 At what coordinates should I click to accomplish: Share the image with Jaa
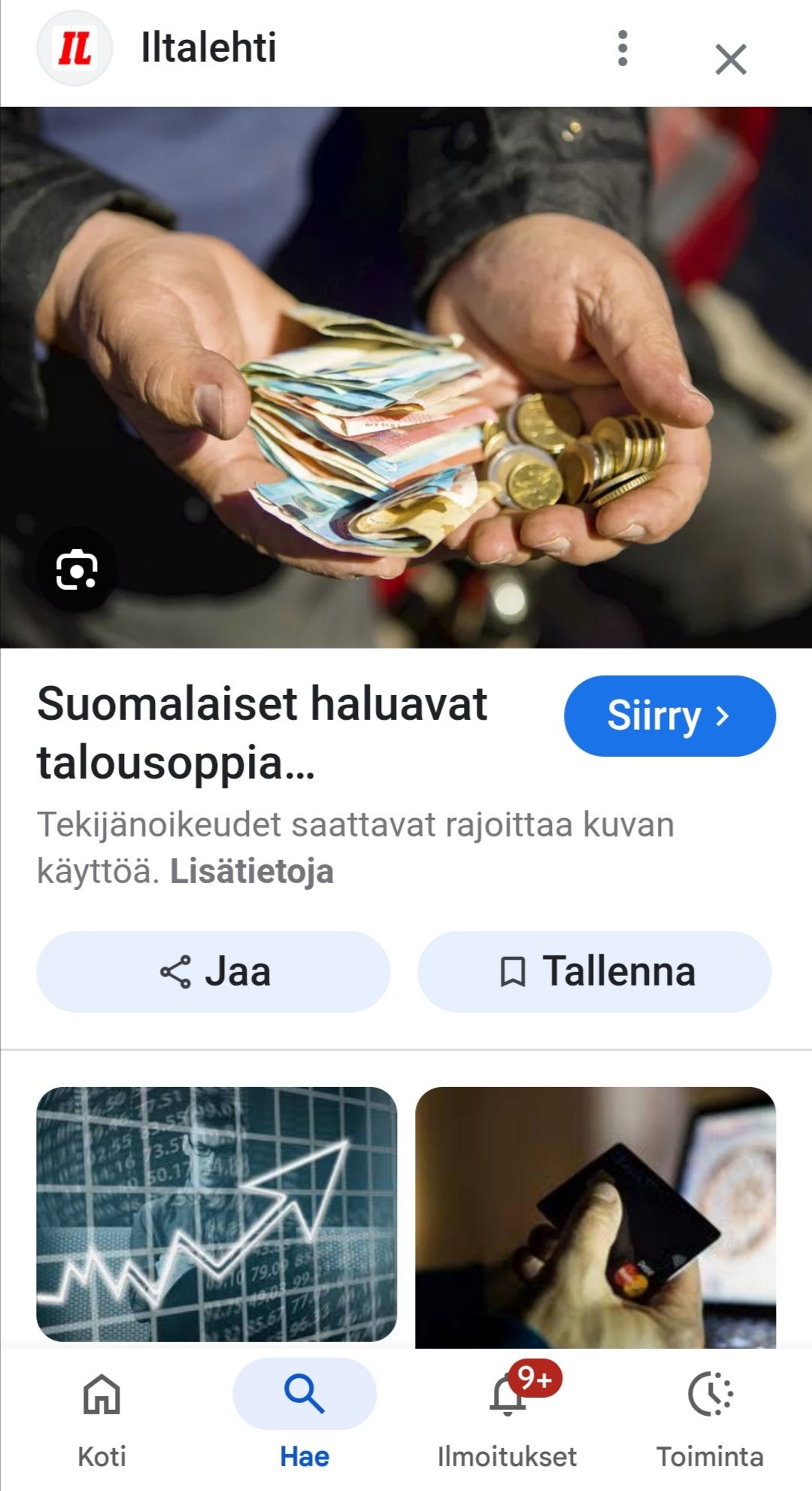214,971
